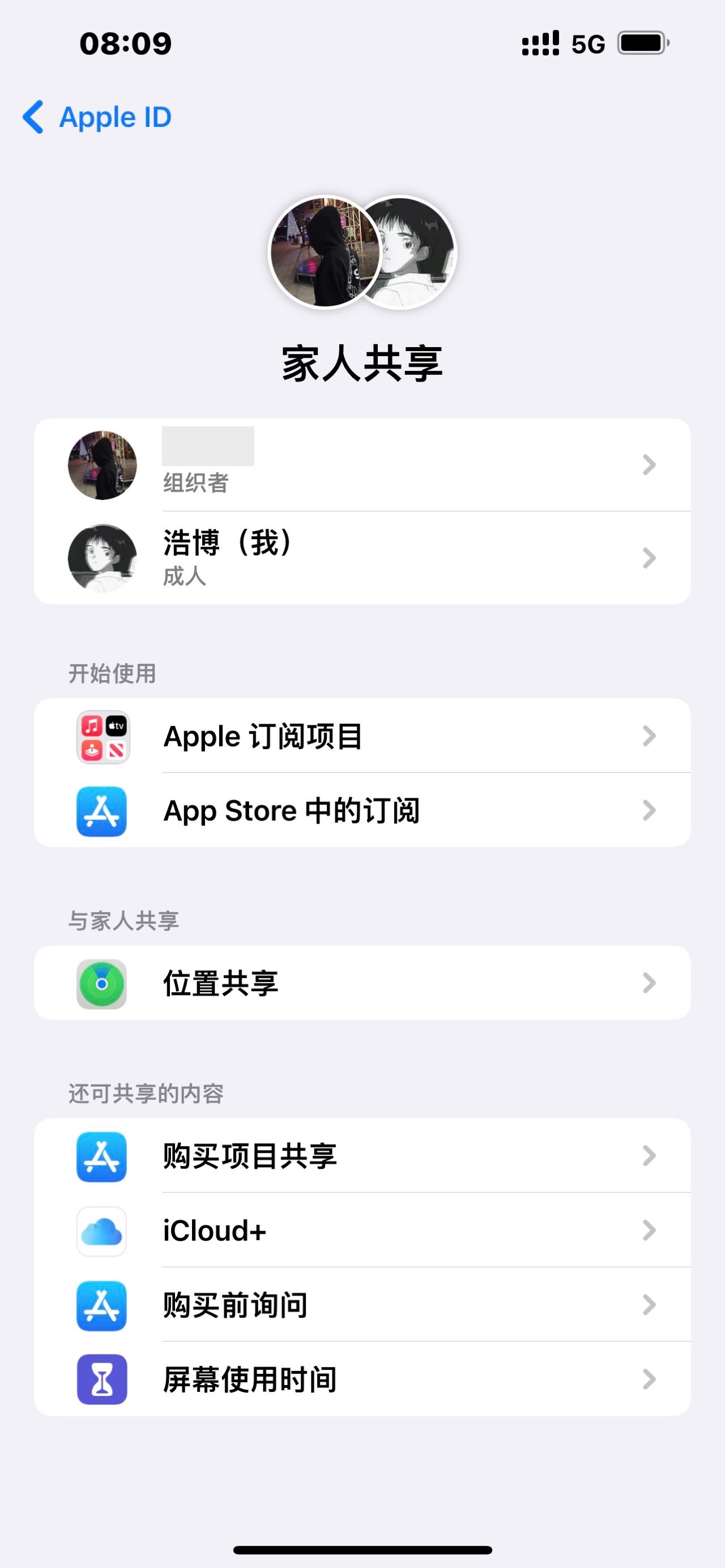
Task: Open App Store 中的订阅
Action: pos(362,810)
